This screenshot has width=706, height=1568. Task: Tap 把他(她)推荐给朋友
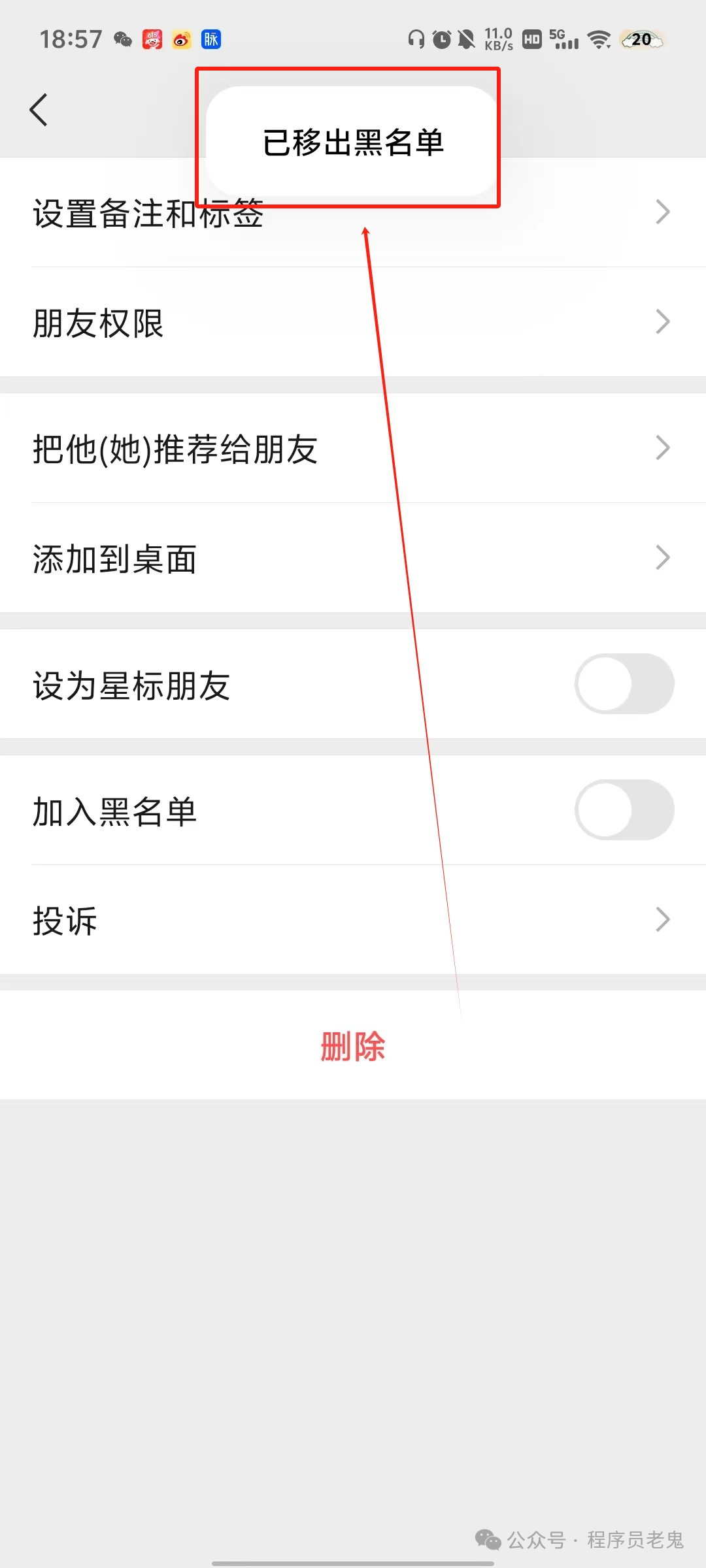click(353, 448)
